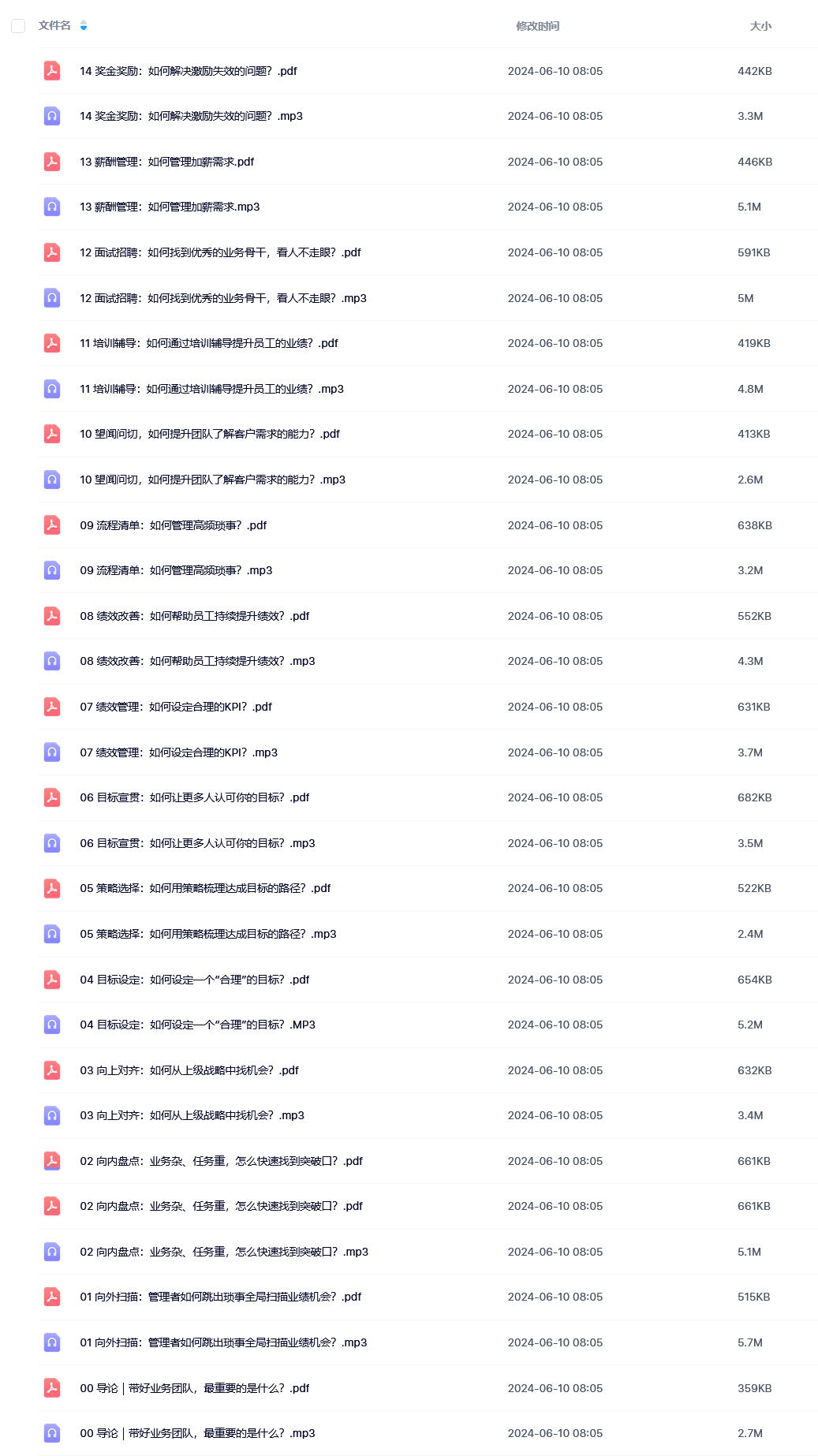Screen dimensions: 818x1456
Task: Select 10 望闻问切 .mp3 file
Action: 212,480
